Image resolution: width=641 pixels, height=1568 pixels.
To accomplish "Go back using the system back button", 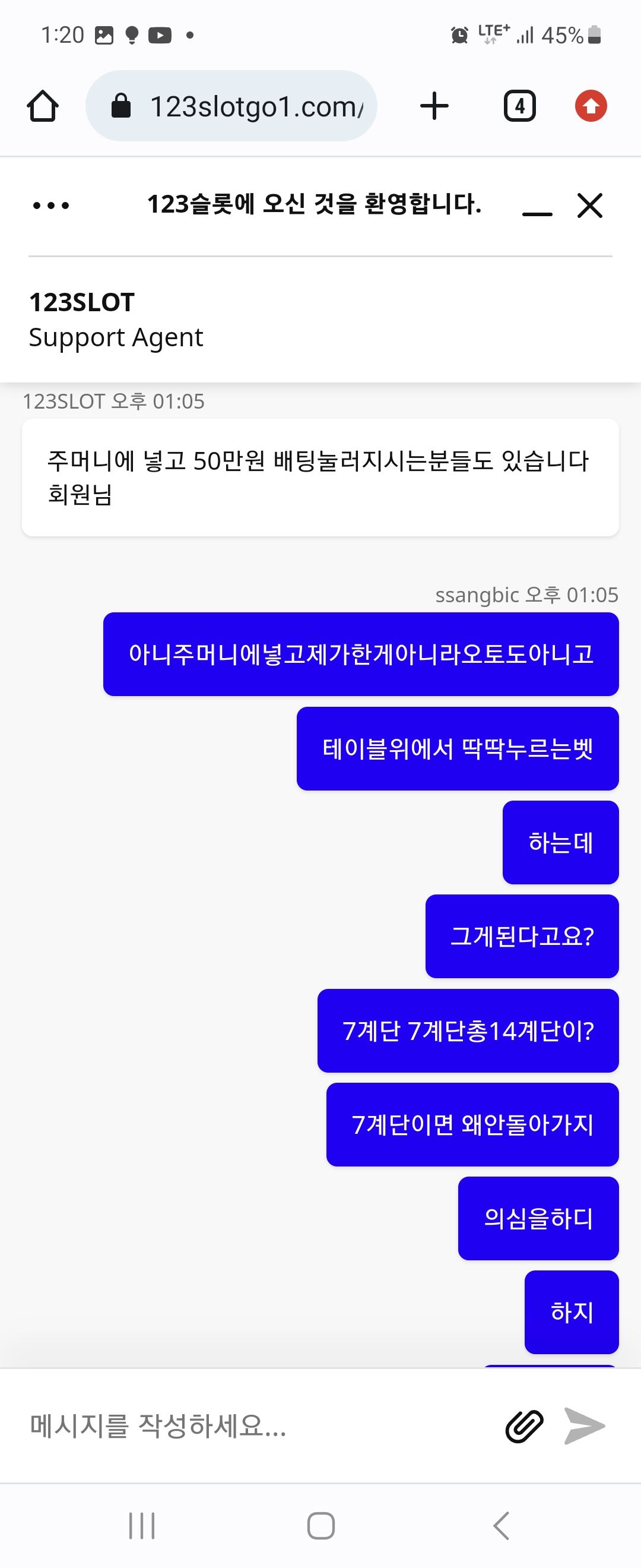I will (500, 1525).
